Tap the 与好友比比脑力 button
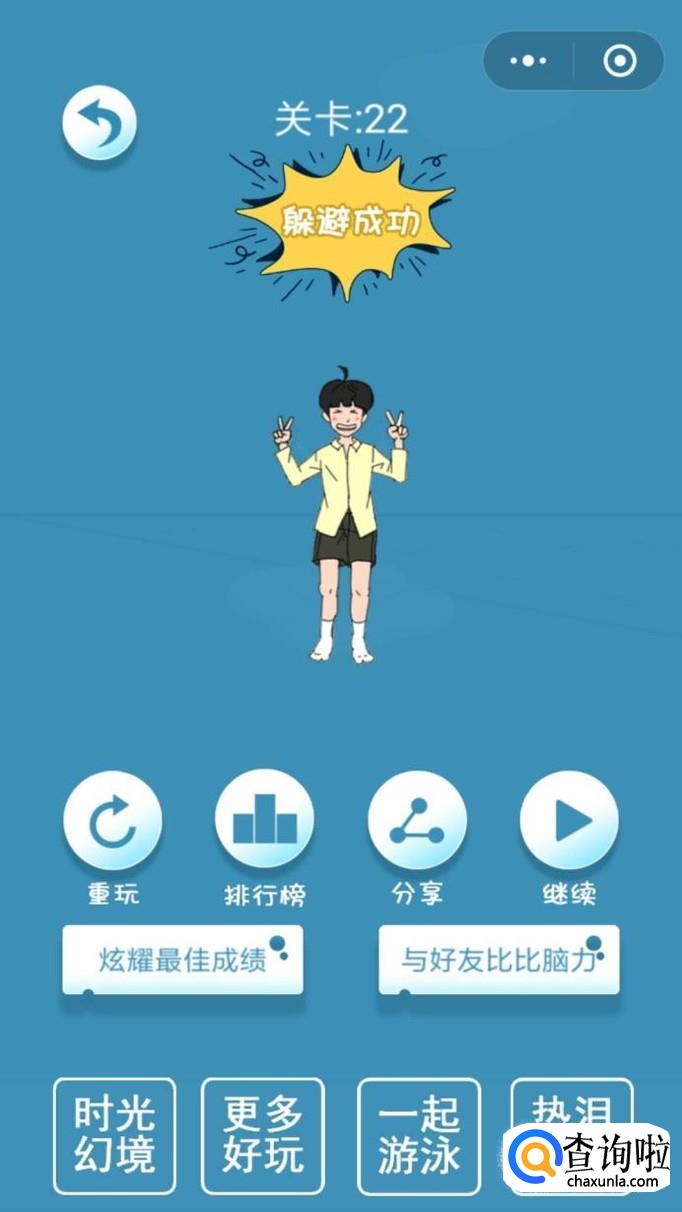Screen dimensions: 682x1212 click(x=498, y=960)
